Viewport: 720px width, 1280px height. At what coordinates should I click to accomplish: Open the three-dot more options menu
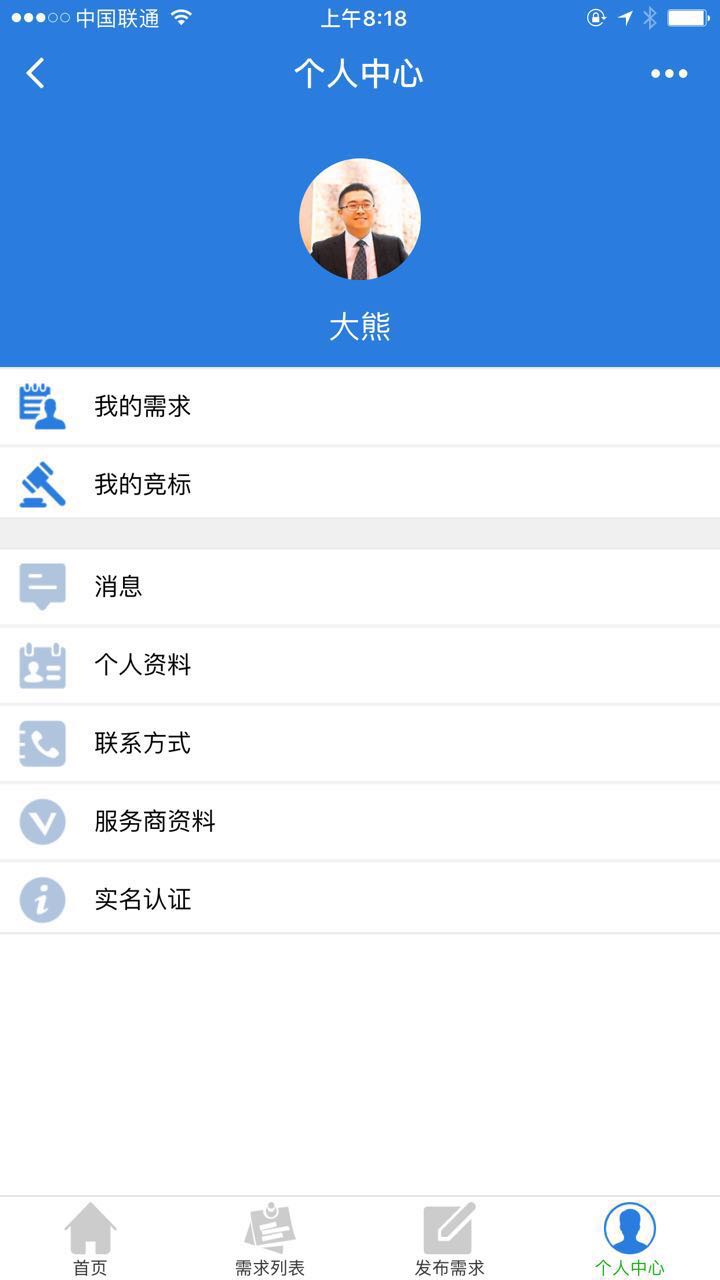(x=669, y=73)
